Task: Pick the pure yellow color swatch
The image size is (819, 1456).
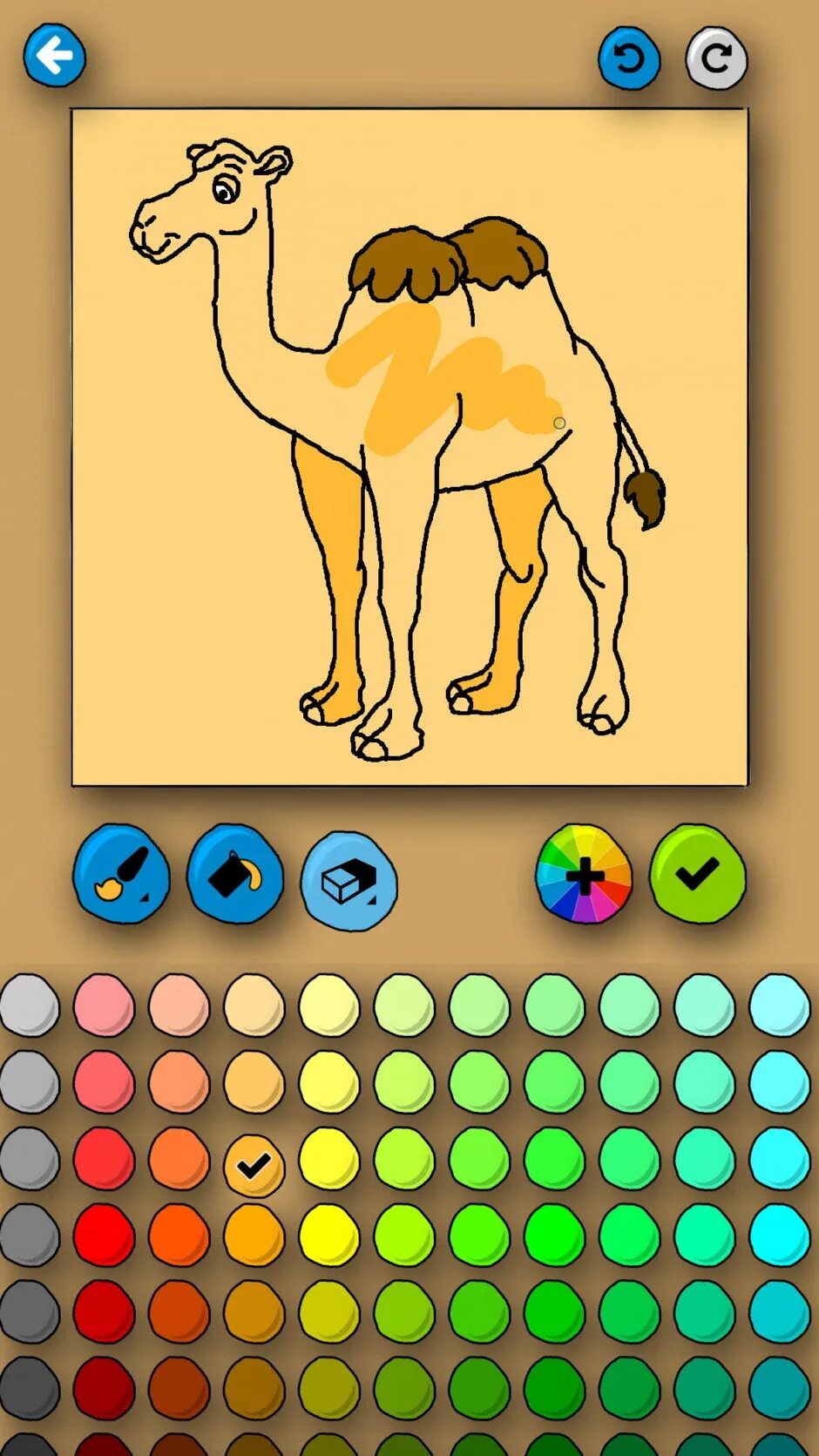Action: click(328, 1236)
